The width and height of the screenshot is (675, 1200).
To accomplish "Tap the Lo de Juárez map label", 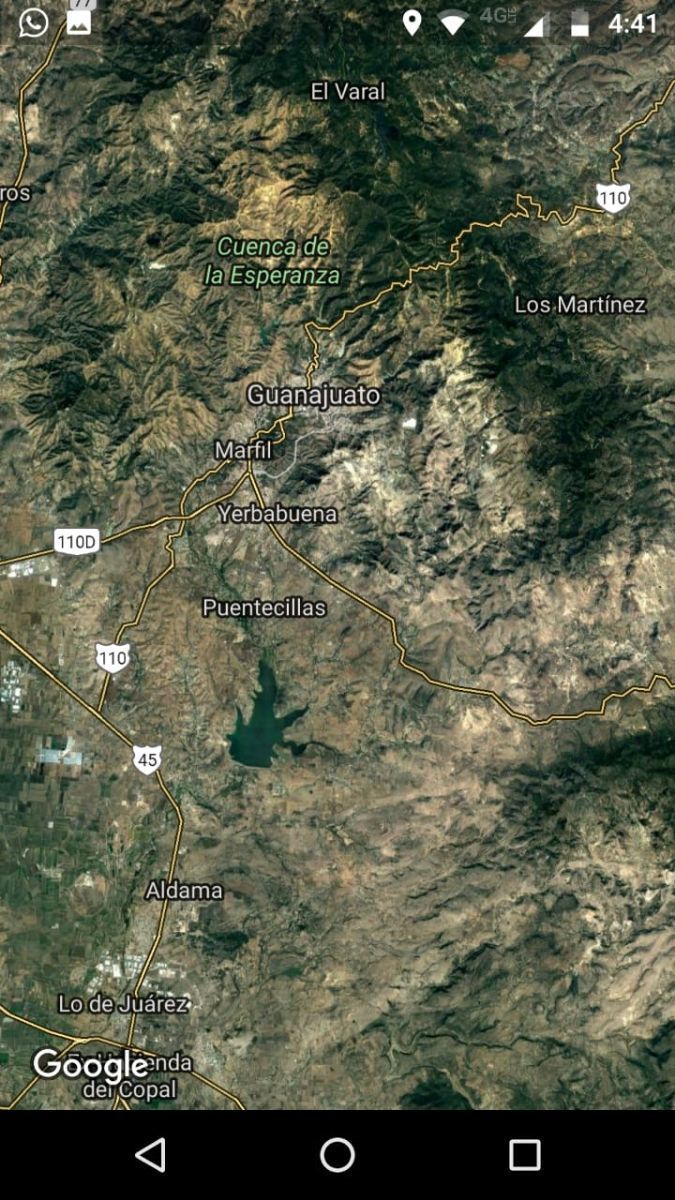I will (123, 1003).
